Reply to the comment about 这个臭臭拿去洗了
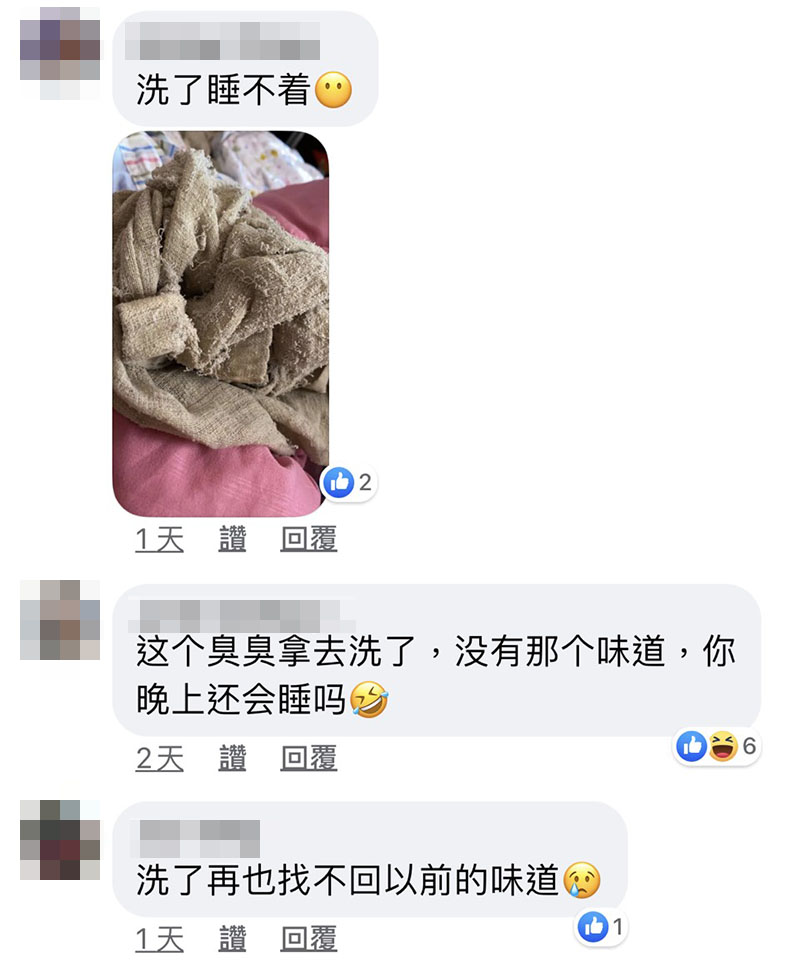The width and height of the screenshot is (800, 962). click(308, 759)
